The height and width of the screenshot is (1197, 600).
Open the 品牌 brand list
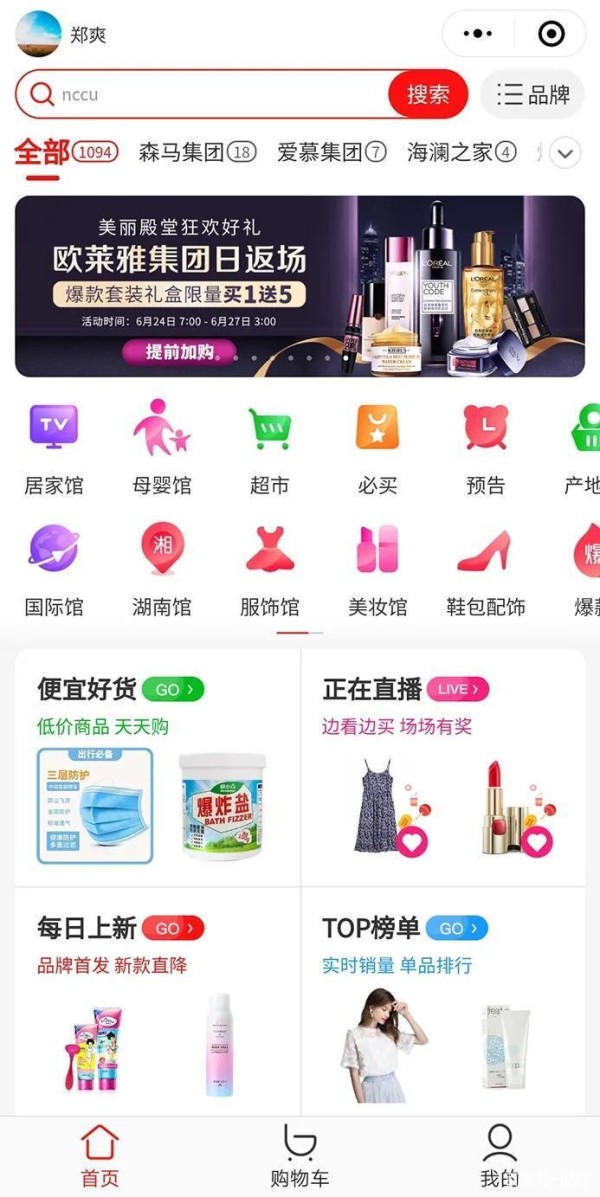(x=533, y=94)
